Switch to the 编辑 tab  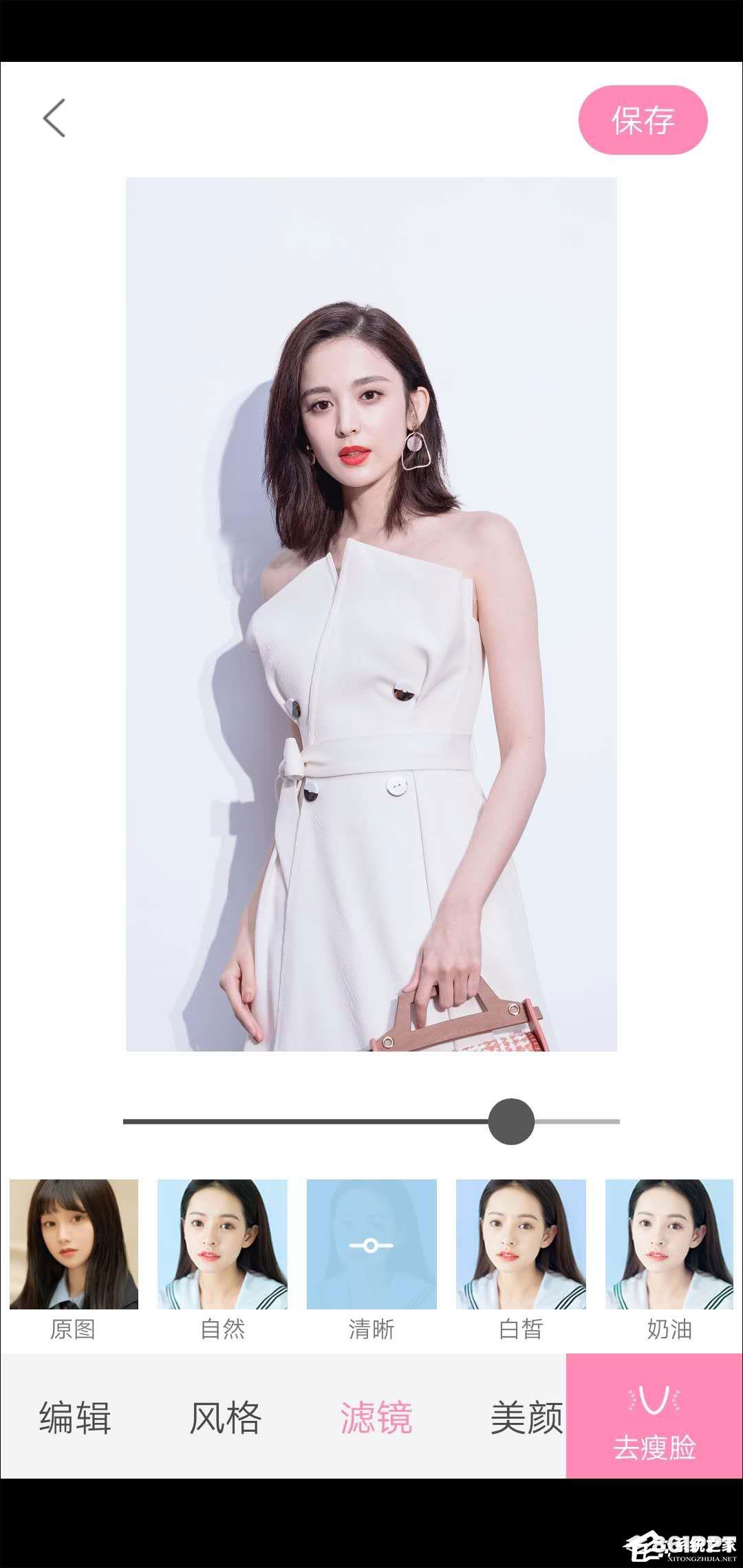(75, 1417)
